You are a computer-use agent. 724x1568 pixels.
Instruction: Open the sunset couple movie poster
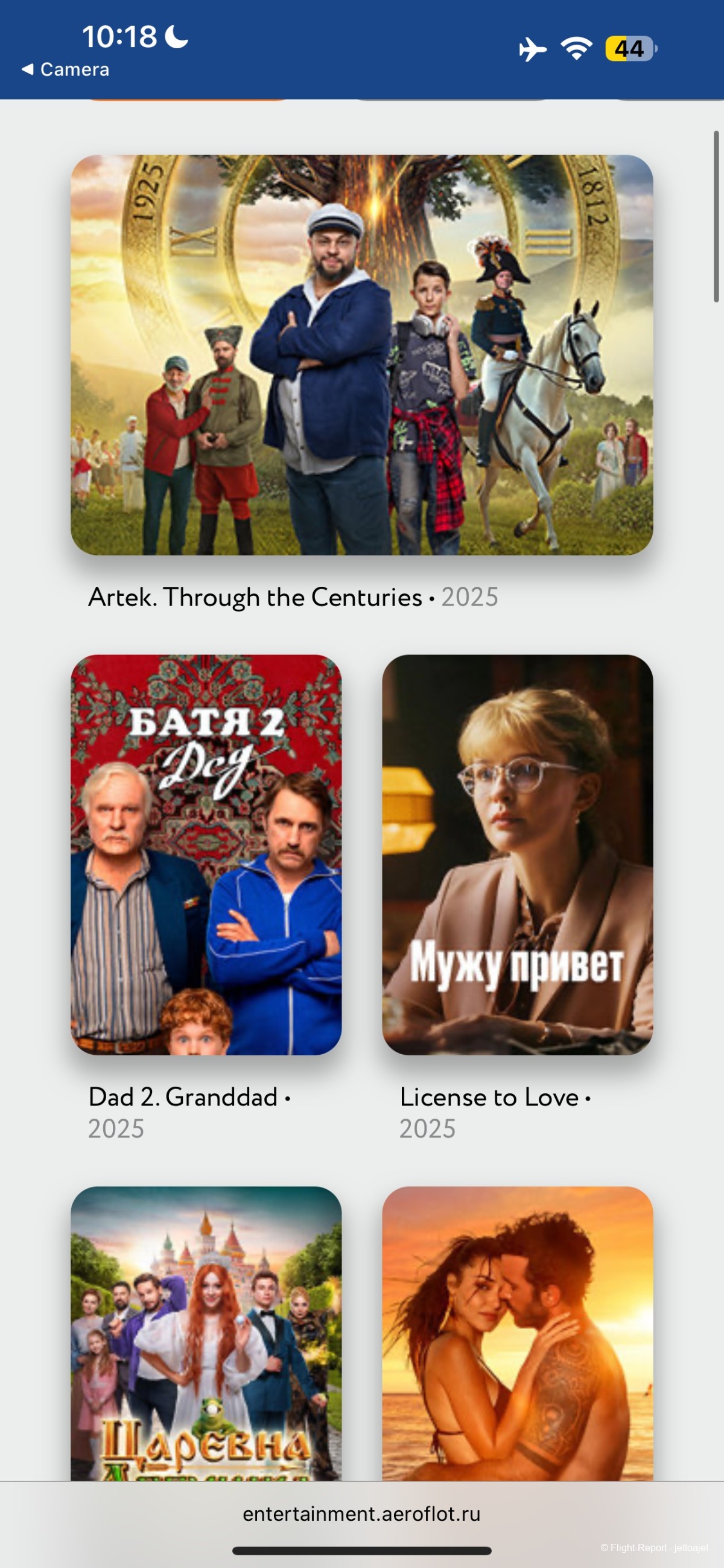point(517,1333)
